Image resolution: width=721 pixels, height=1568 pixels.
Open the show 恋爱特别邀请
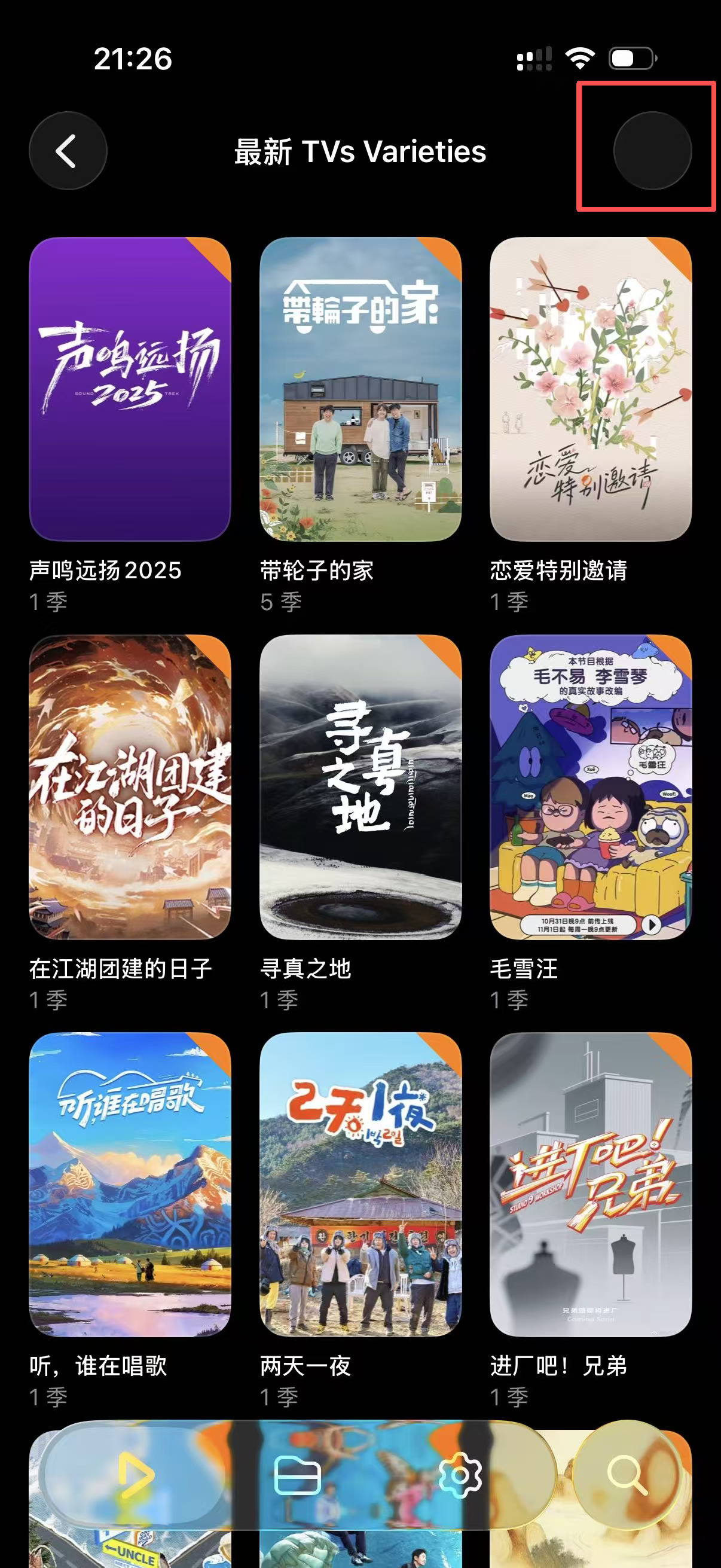click(590, 389)
